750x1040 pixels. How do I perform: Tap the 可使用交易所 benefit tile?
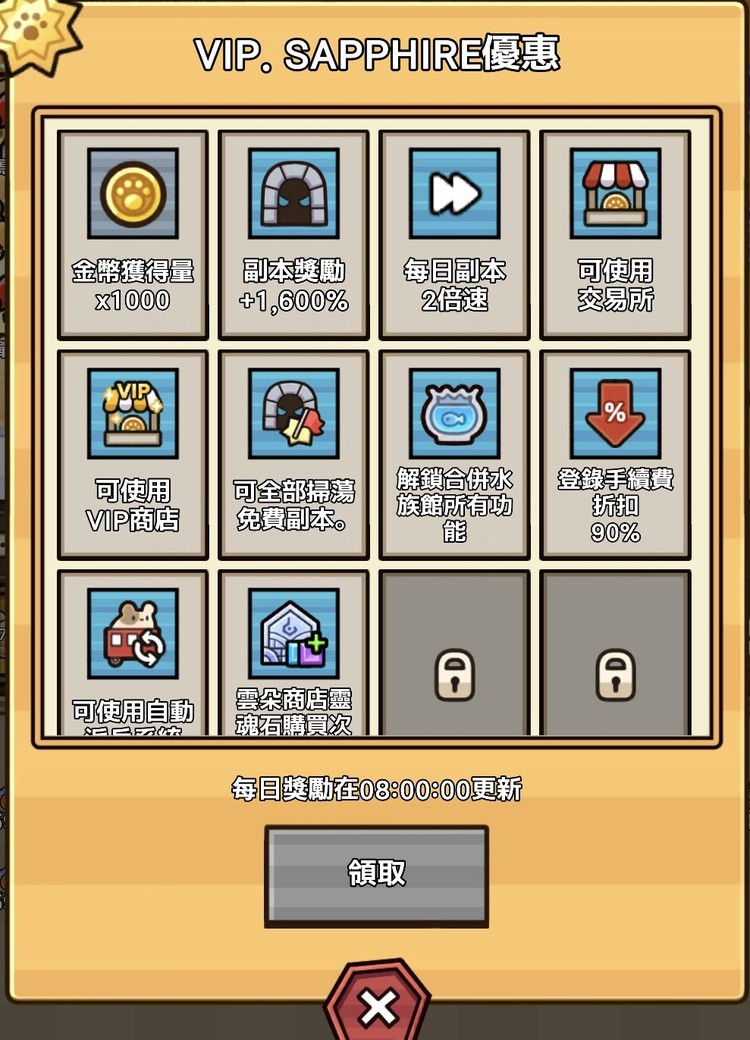615,235
